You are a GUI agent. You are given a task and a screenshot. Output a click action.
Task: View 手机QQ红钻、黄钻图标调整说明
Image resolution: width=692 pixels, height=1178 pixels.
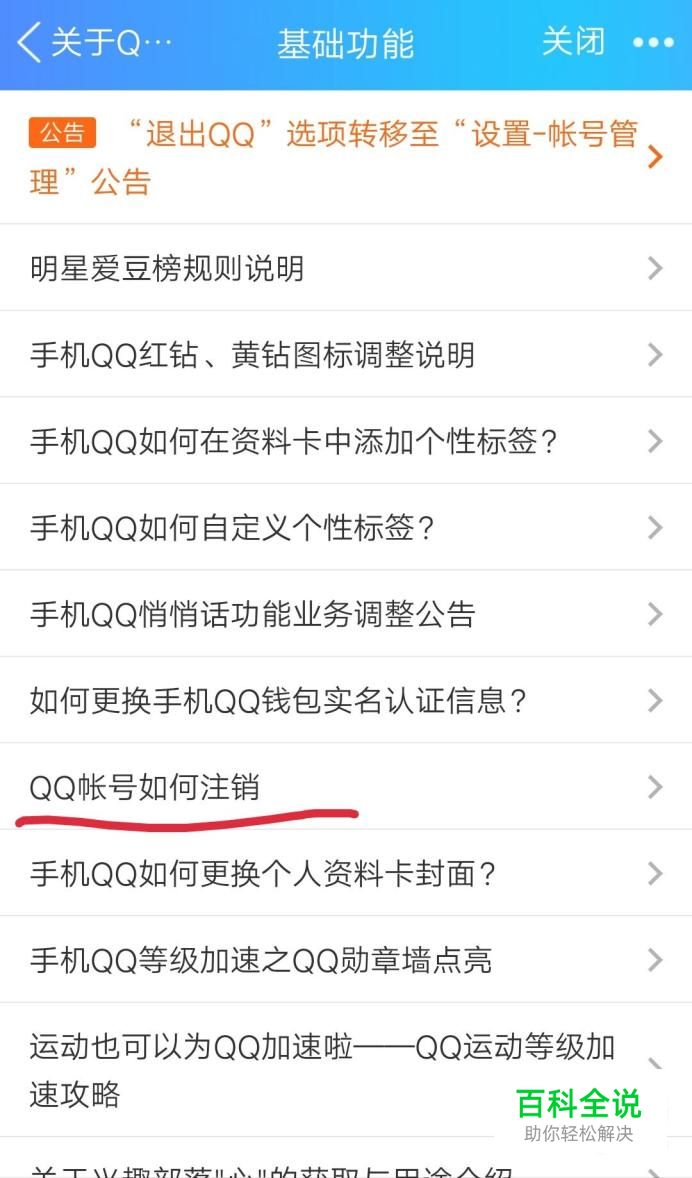tap(340, 355)
